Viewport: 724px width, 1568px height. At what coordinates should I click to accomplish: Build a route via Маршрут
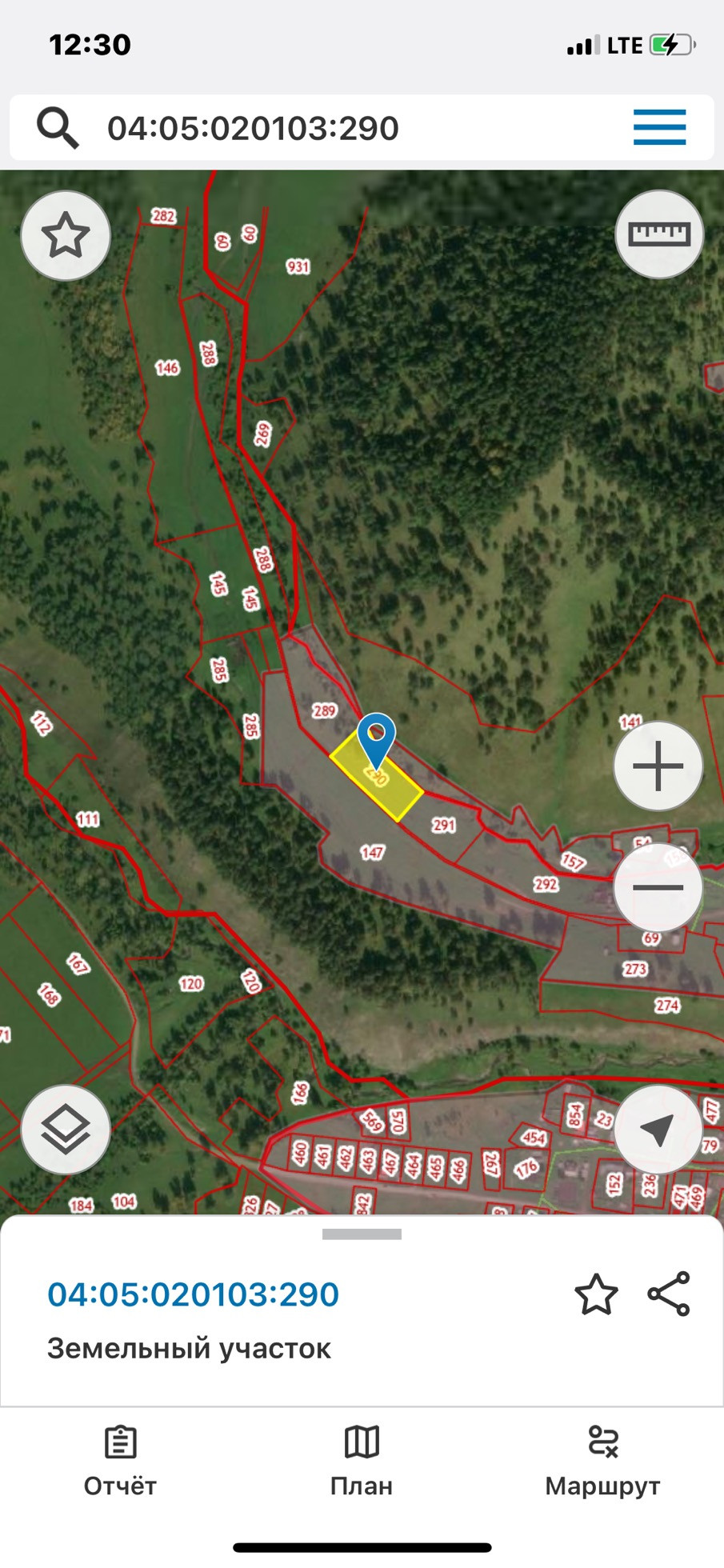602,1461
